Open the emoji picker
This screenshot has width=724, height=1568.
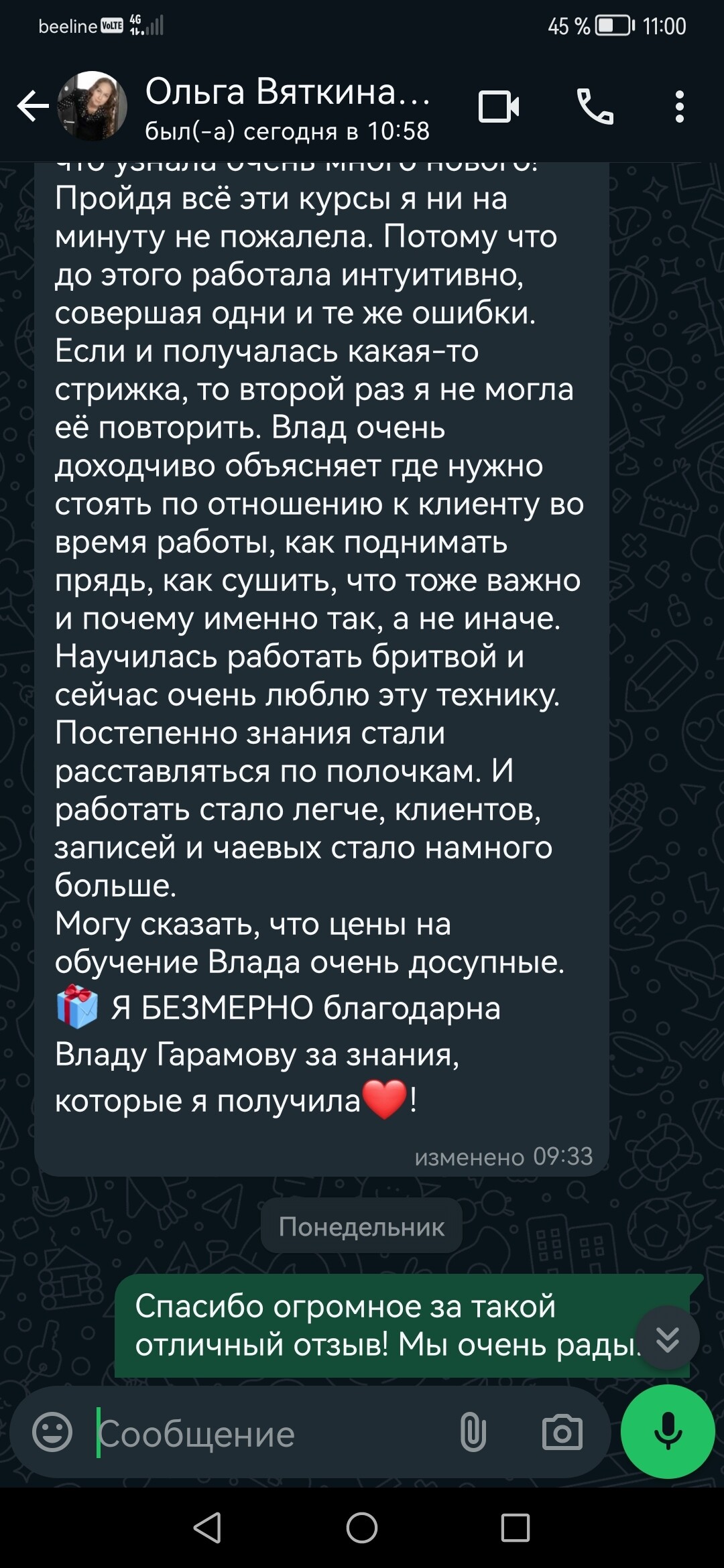(x=52, y=1432)
